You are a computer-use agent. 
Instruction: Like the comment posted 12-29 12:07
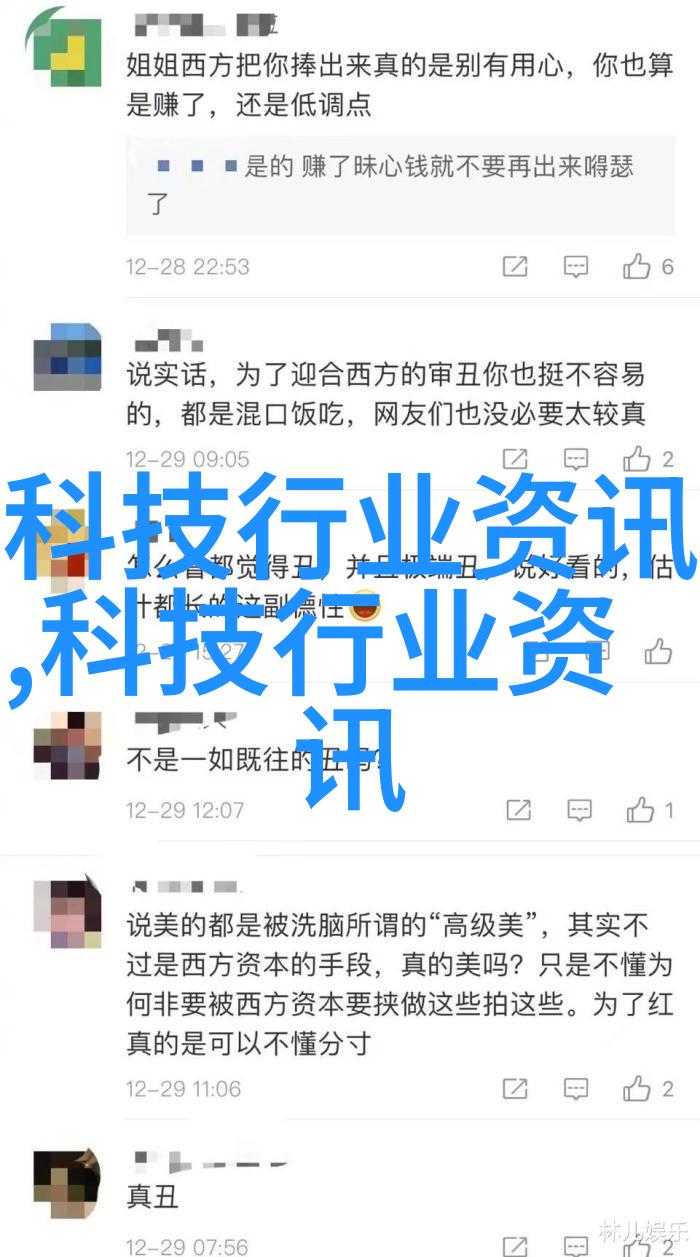click(641, 810)
